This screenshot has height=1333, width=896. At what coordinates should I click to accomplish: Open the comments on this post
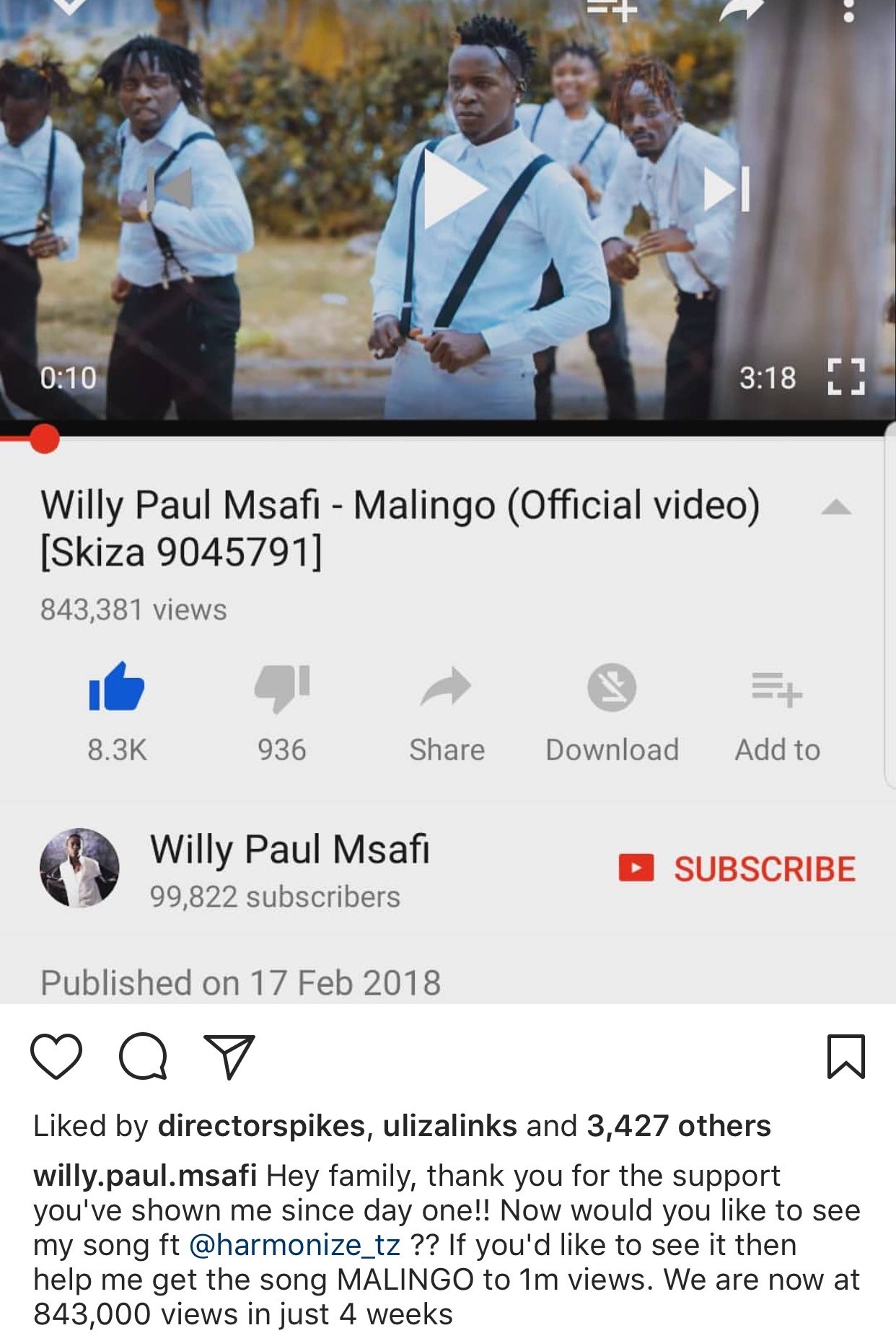(x=143, y=1057)
